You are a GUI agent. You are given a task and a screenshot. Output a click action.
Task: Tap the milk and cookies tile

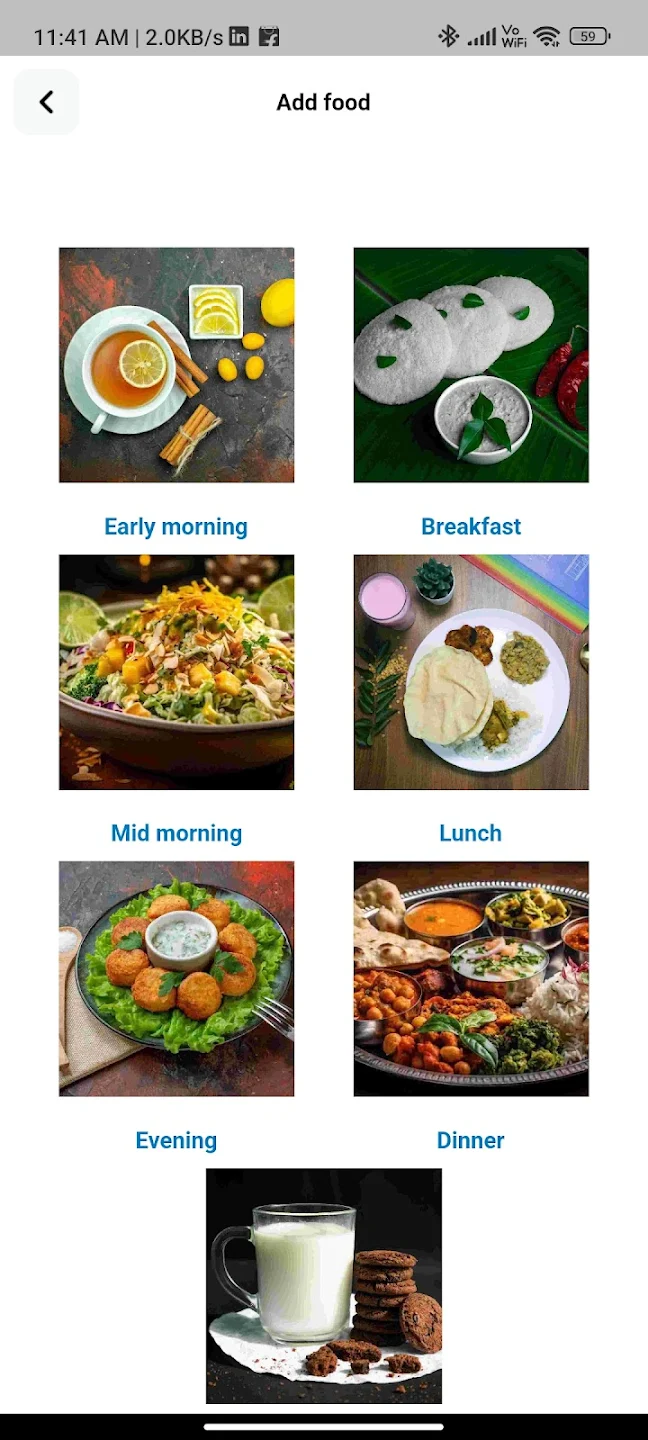[323, 1285]
